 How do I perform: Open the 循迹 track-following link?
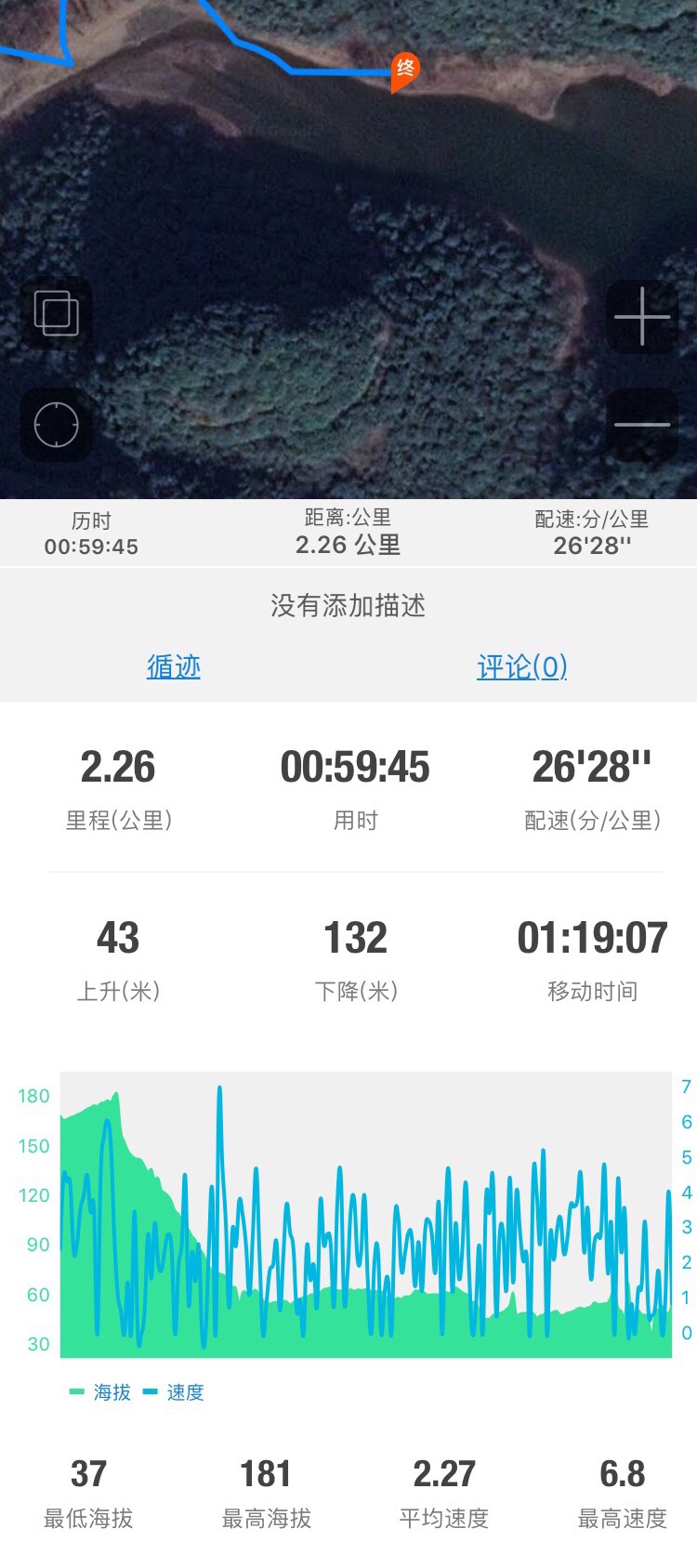click(174, 666)
